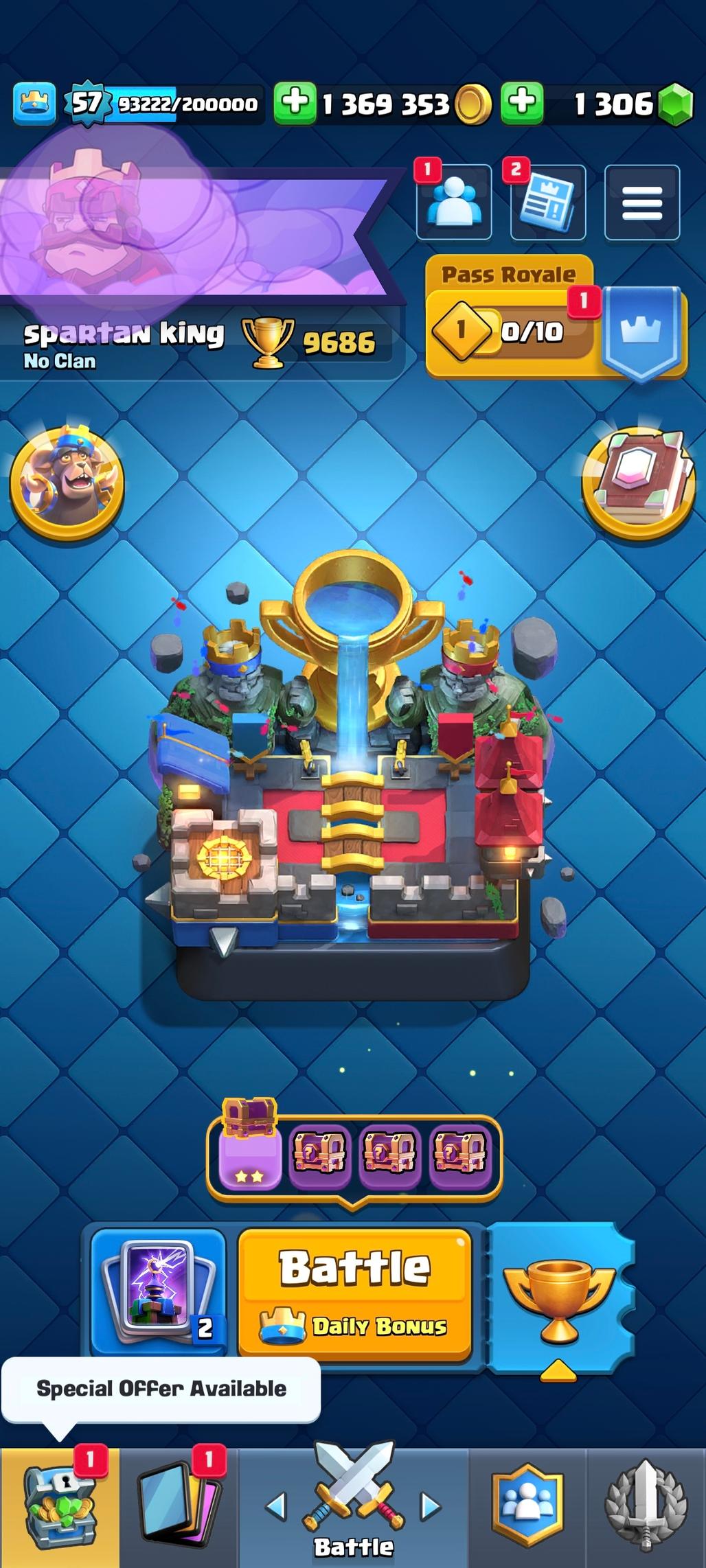
Task: Open the Shop tab
Action: [59, 1508]
